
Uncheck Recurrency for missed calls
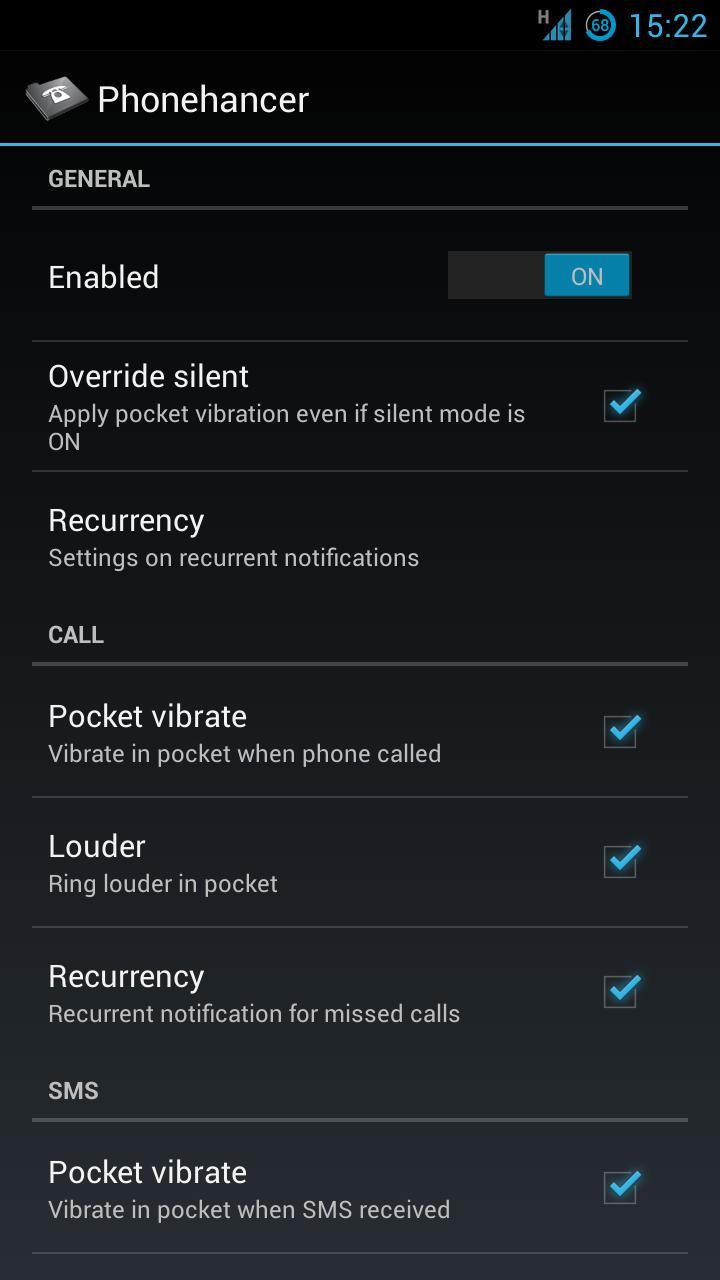(621, 991)
